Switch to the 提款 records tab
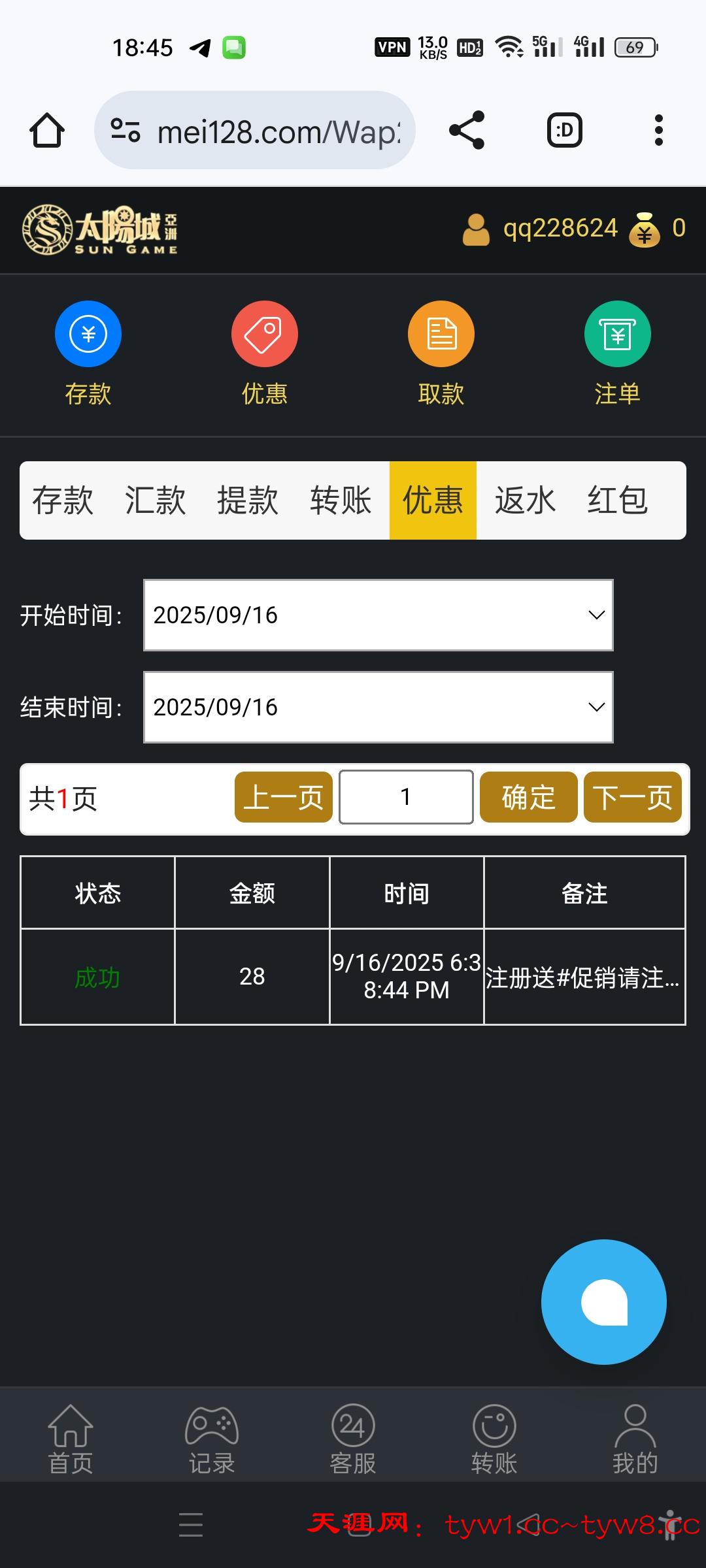The width and height of the screenshot is (706, 1568). click(x=248, y=500)
